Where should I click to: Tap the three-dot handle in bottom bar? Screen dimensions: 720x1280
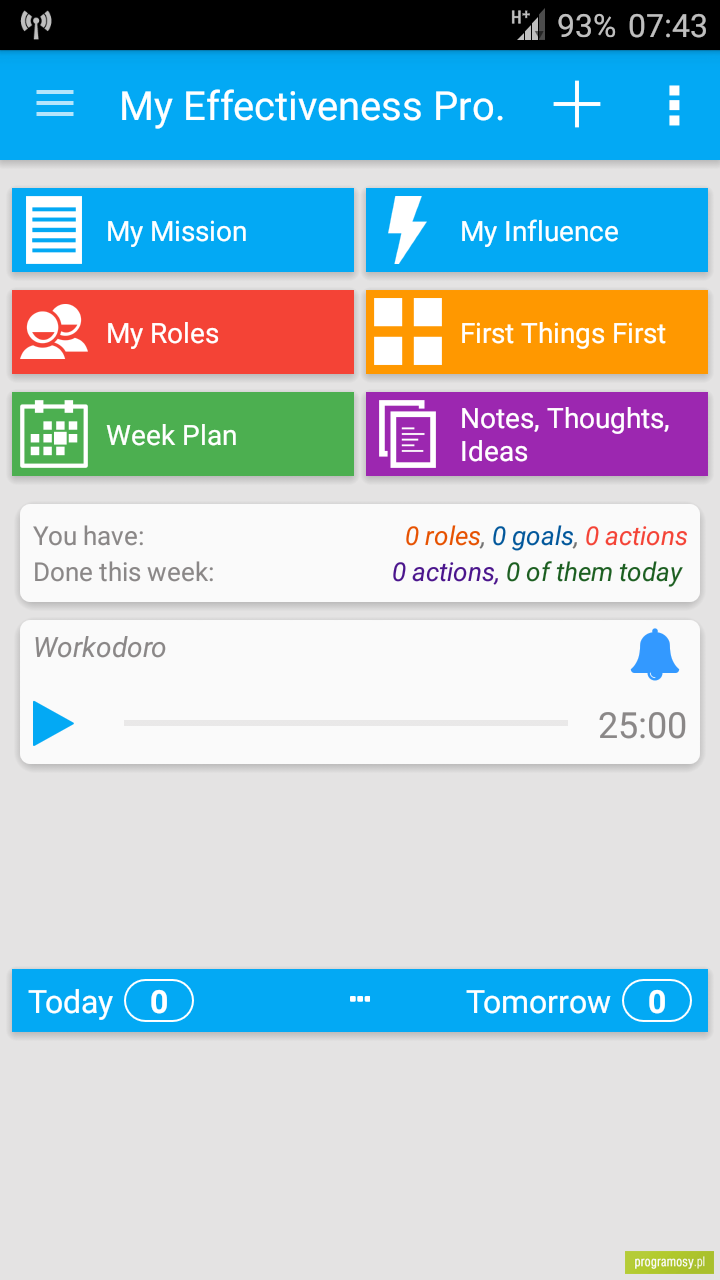360,999
